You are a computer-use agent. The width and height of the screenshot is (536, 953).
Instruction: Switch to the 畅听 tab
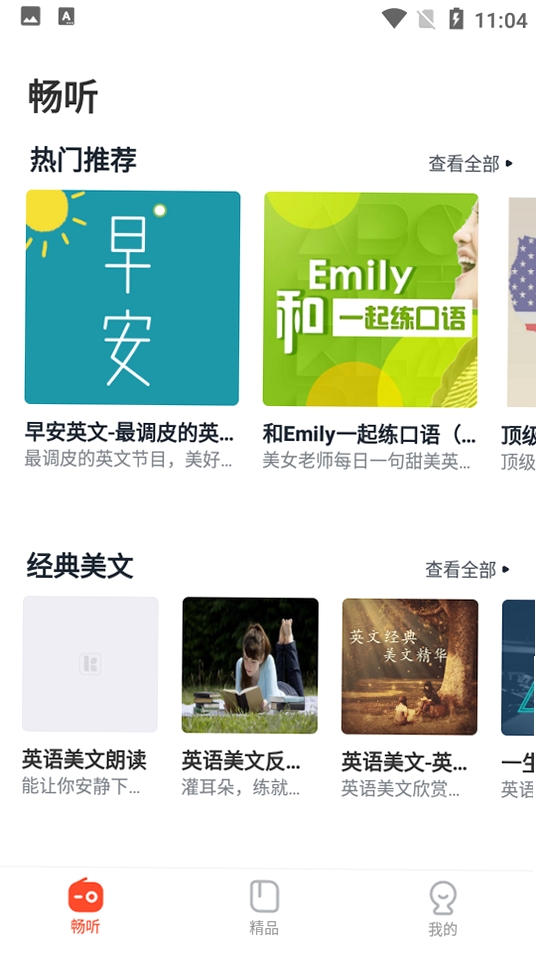pyautogui.click(x=85, y=906)
